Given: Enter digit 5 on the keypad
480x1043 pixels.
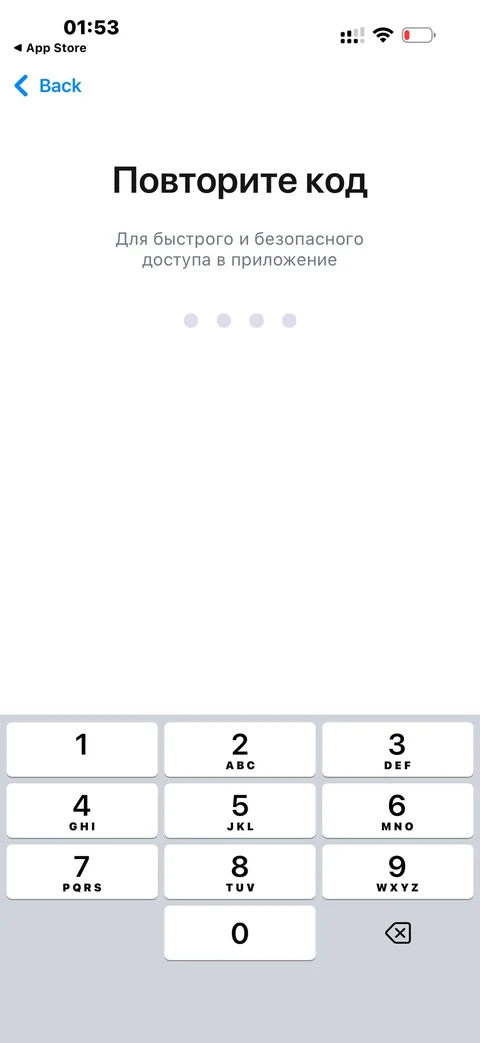Looking at the screenshot, I should point(240,810).
